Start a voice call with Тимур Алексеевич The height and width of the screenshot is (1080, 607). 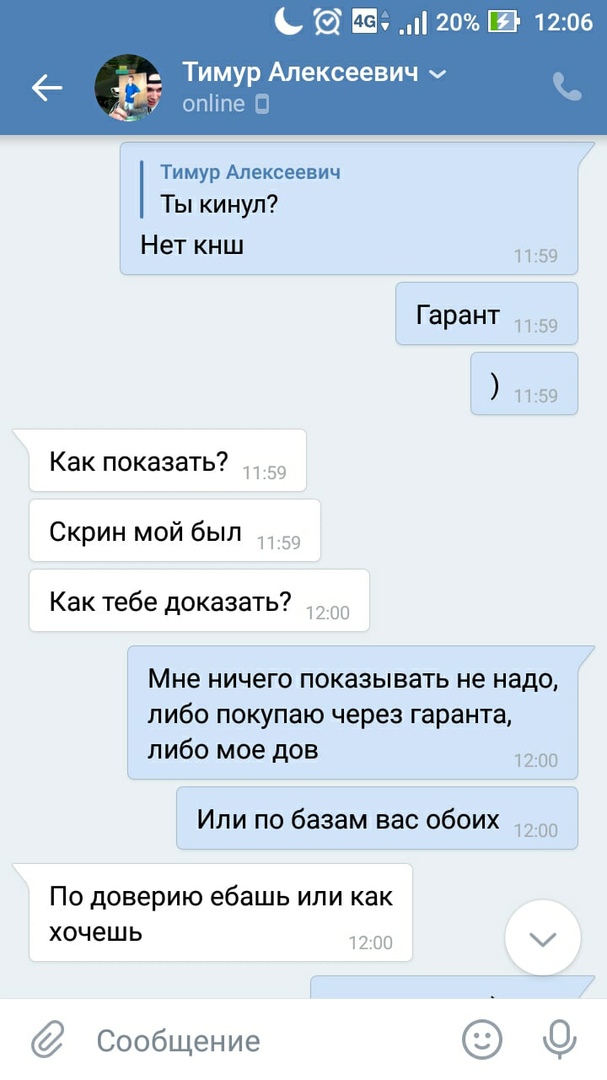click(566, 88)
